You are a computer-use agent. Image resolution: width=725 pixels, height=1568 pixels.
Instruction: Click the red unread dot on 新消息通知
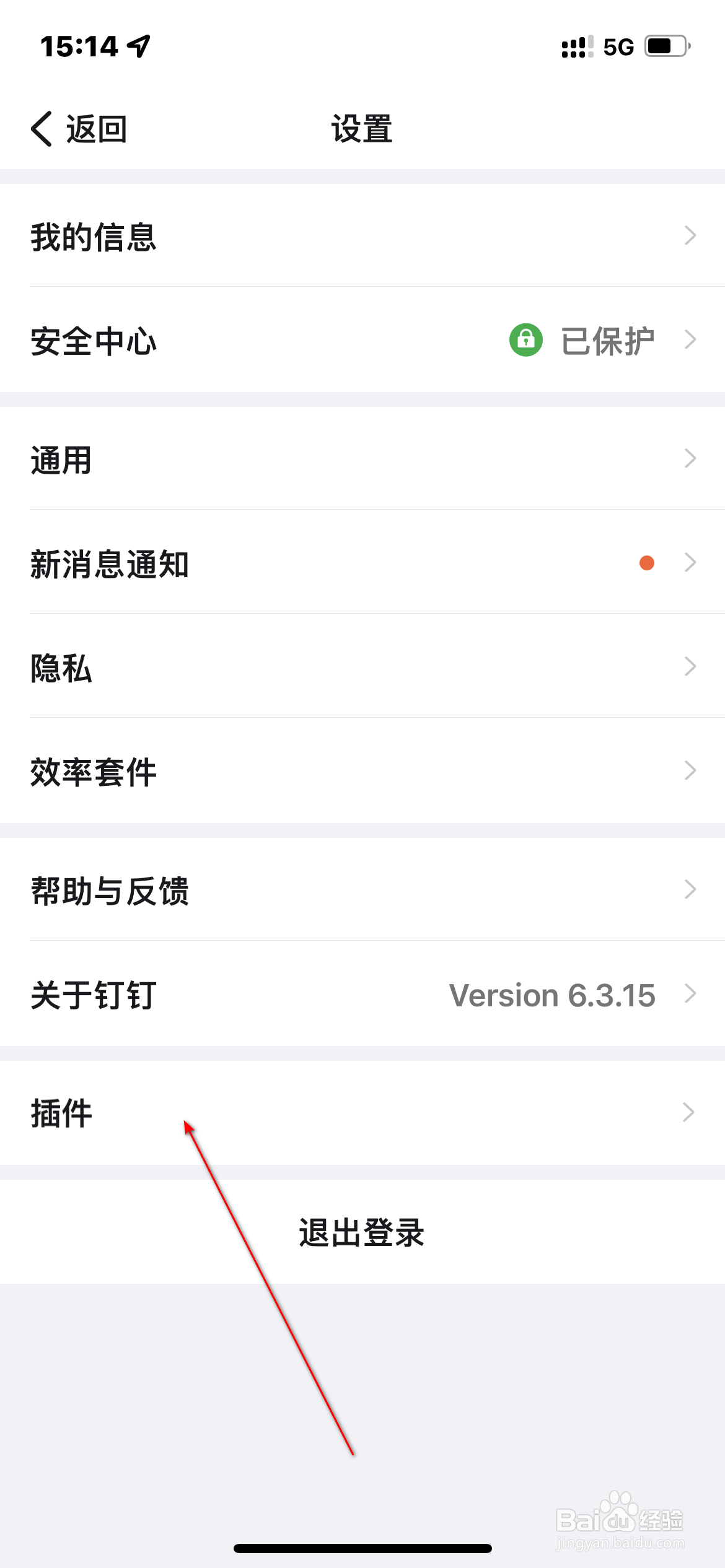point(646,562)
